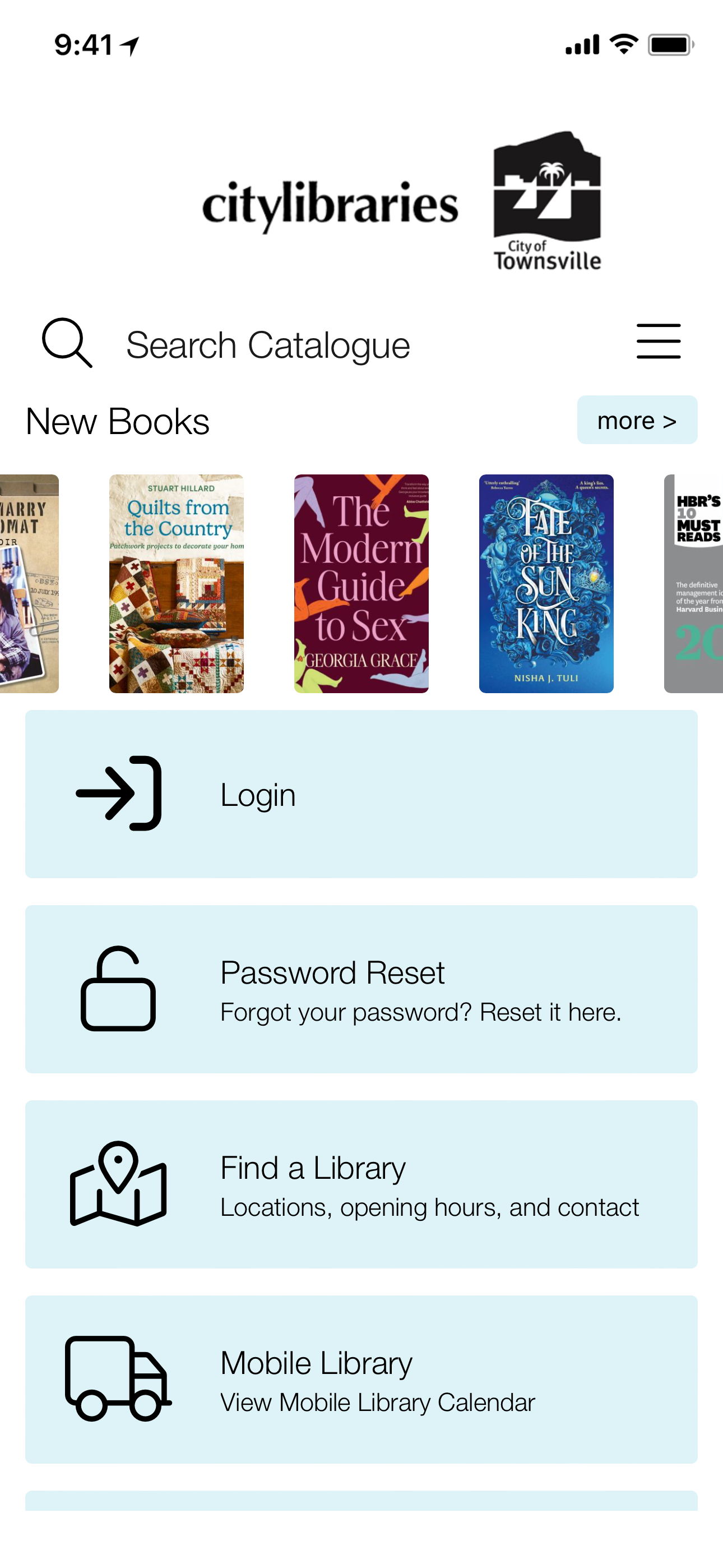Screen dimensions: 723x1568
Task: Tap the Search Catalogue field
Action: (x=268, y=344)
